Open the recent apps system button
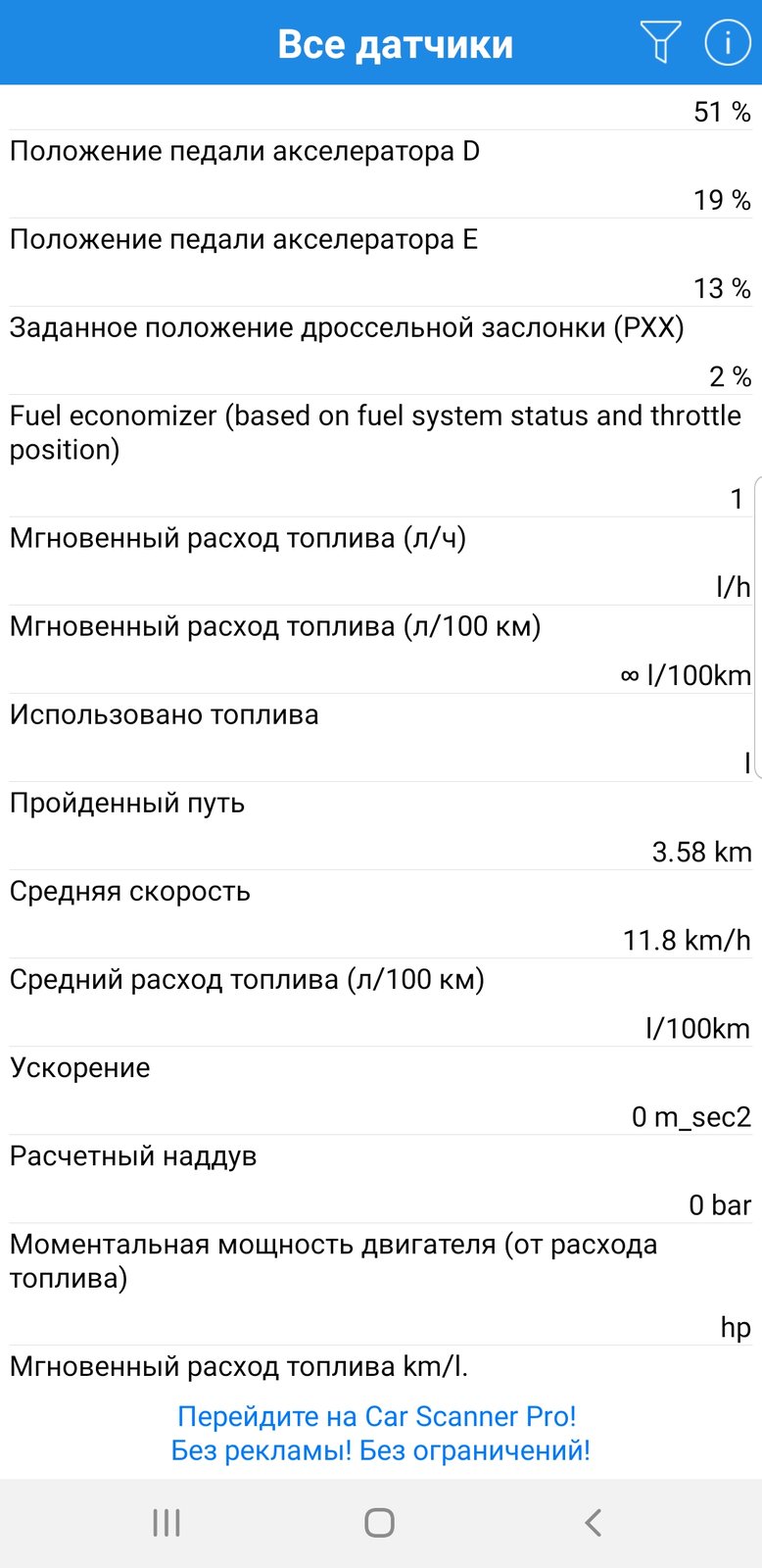The width and height of the screenshot is (762, 1568). (x=167, y=1522)
